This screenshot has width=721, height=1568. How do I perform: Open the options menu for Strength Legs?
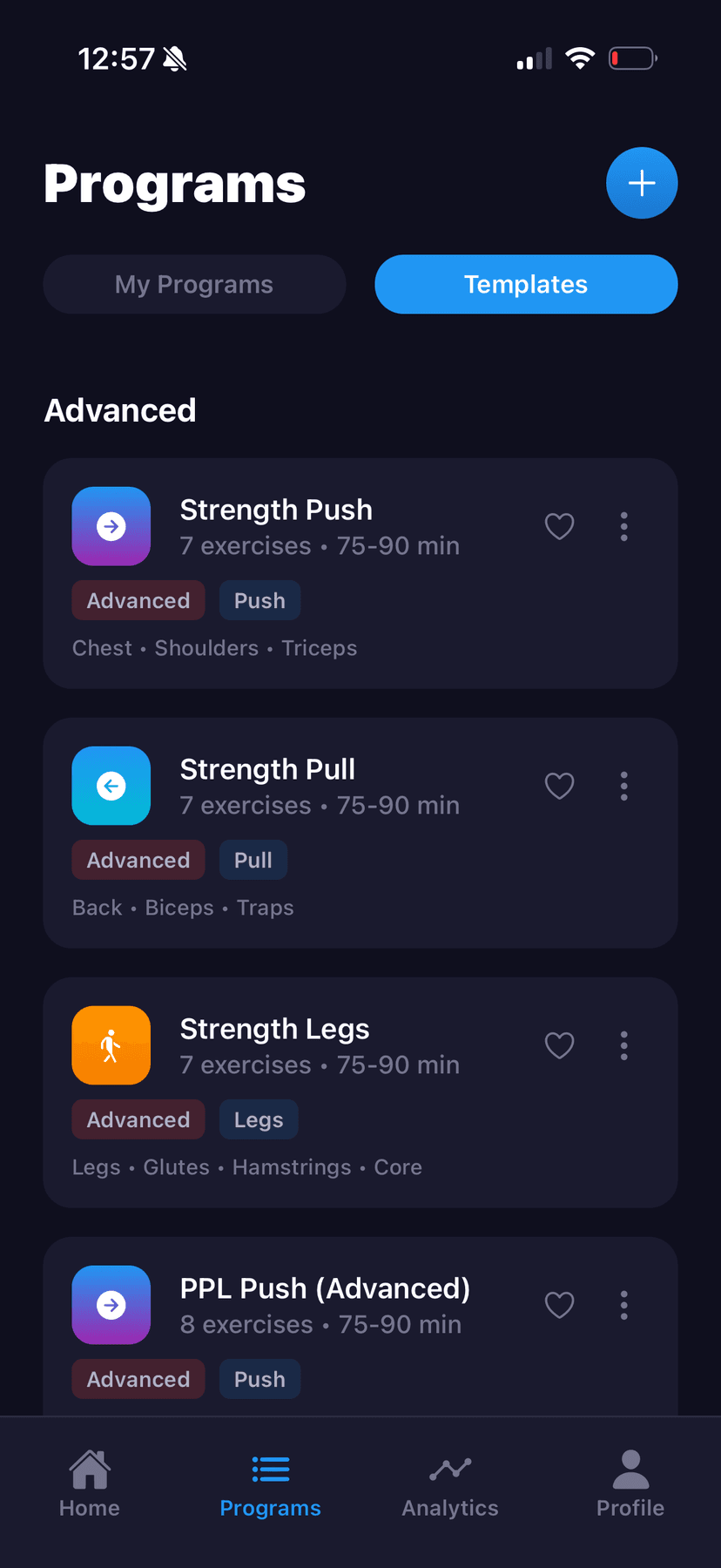624,1045
